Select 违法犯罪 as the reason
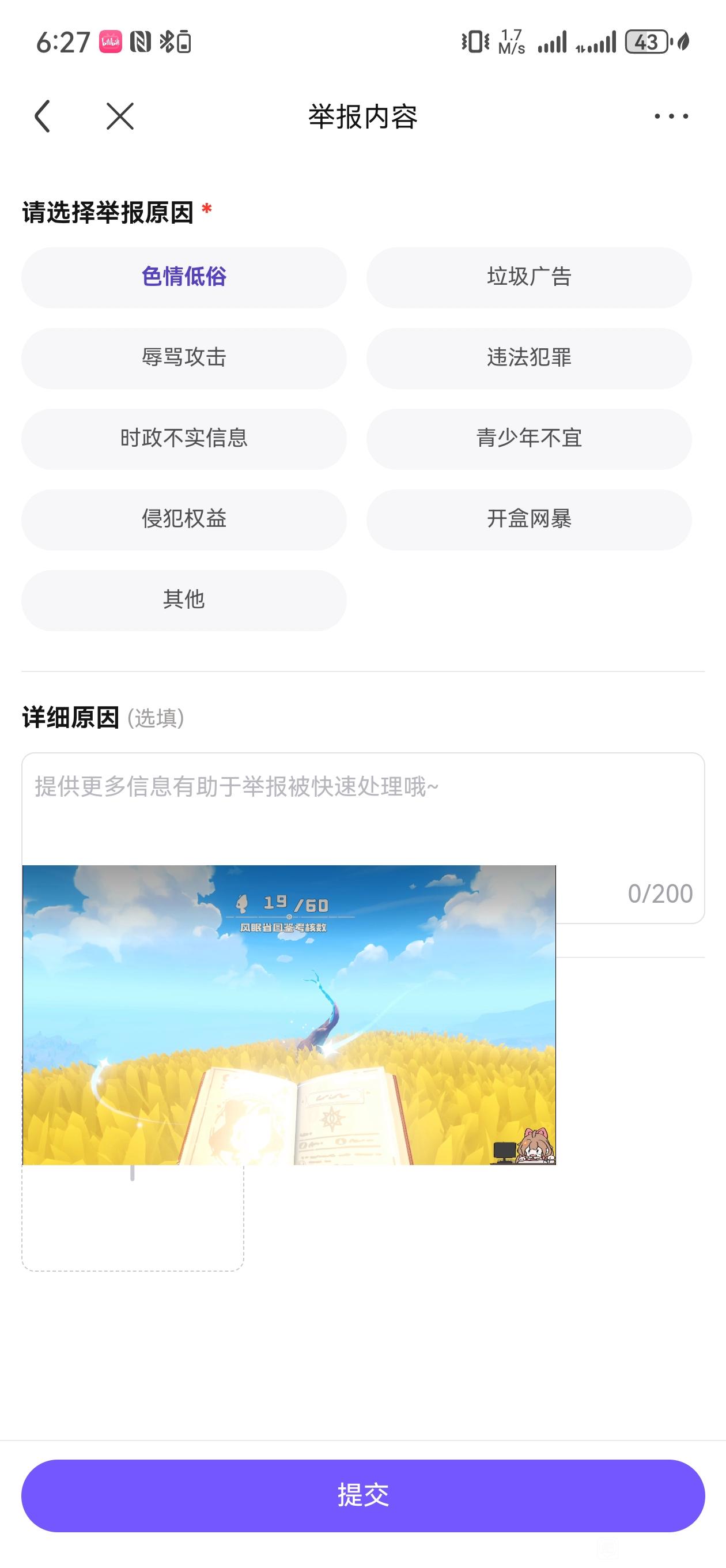This screenshot has height=1568, width=726. click(528, 358)
